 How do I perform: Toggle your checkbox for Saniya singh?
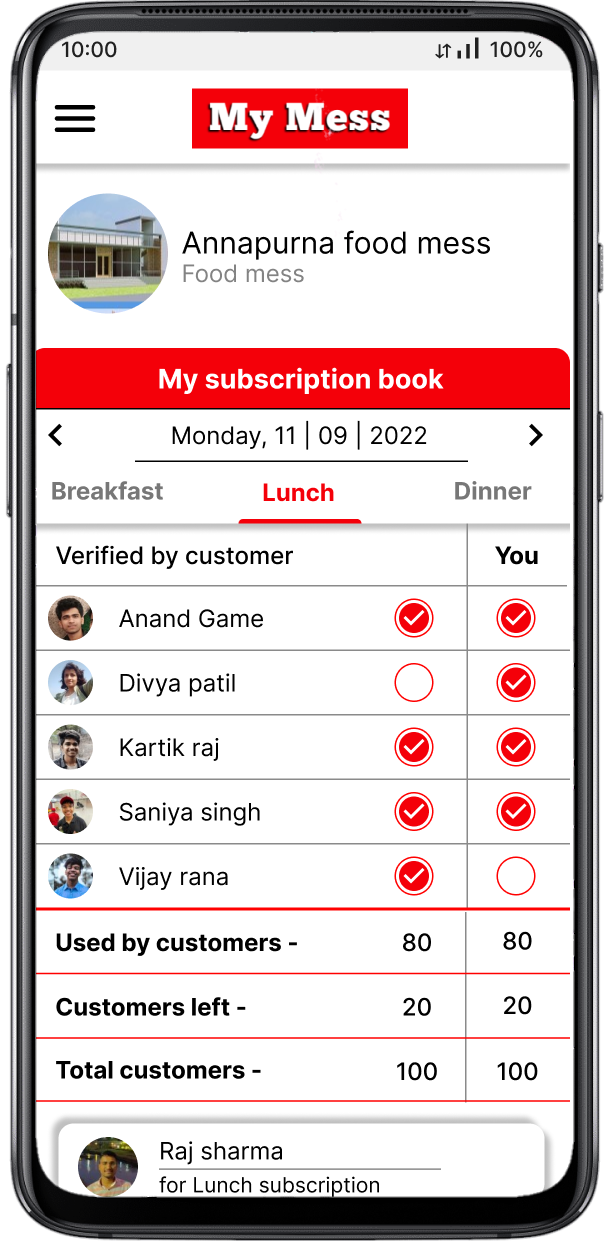click(516, 812)
